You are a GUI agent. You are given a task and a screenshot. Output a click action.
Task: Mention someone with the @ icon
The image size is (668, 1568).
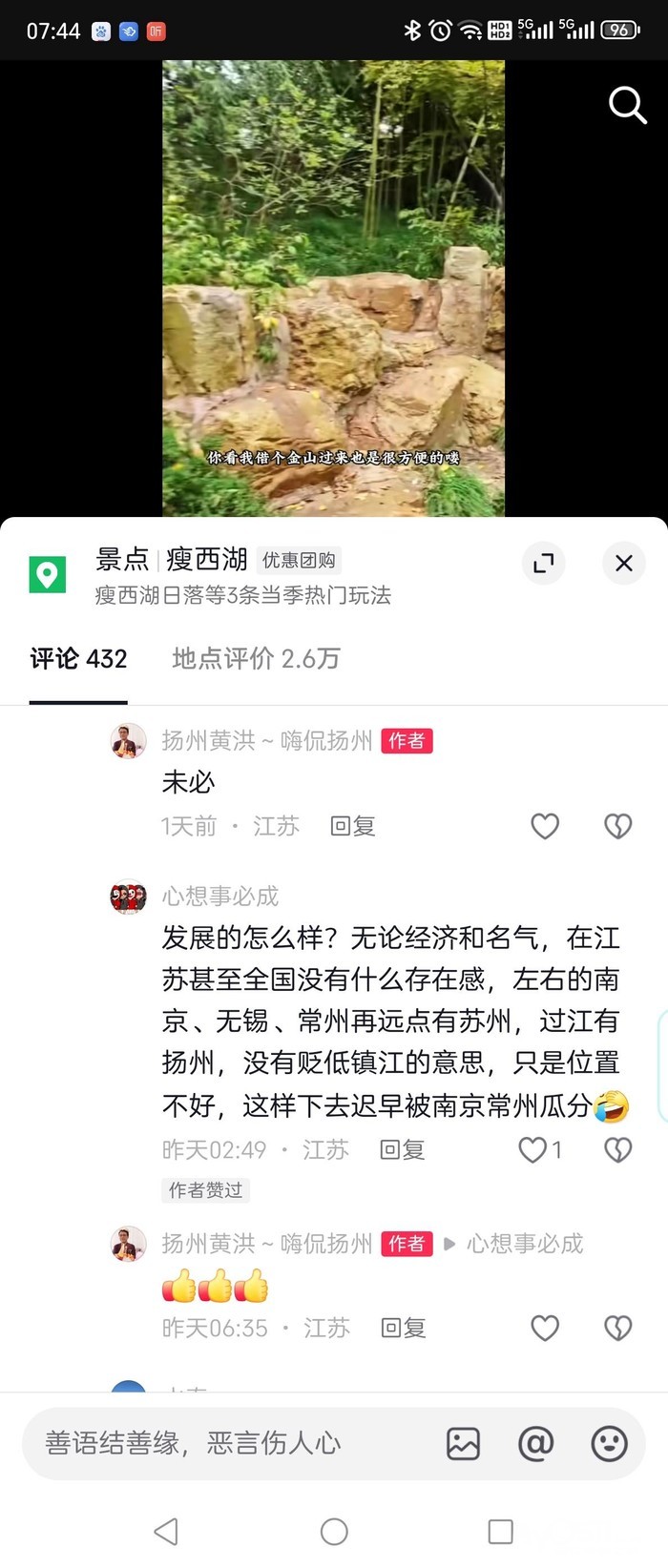click(535, 1443)
